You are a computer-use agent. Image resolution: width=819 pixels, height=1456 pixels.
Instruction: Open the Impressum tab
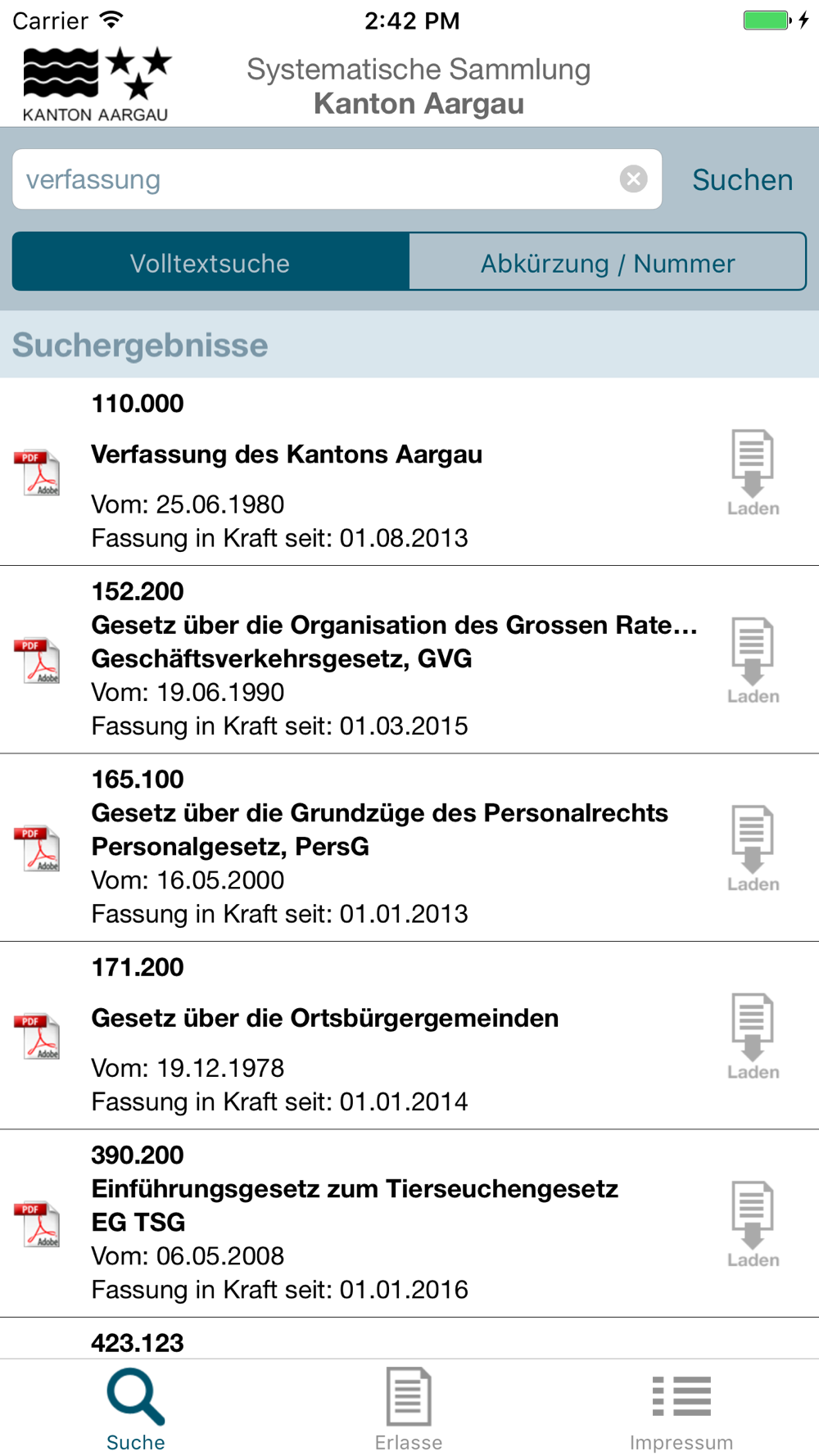(x=681, y=1409)
